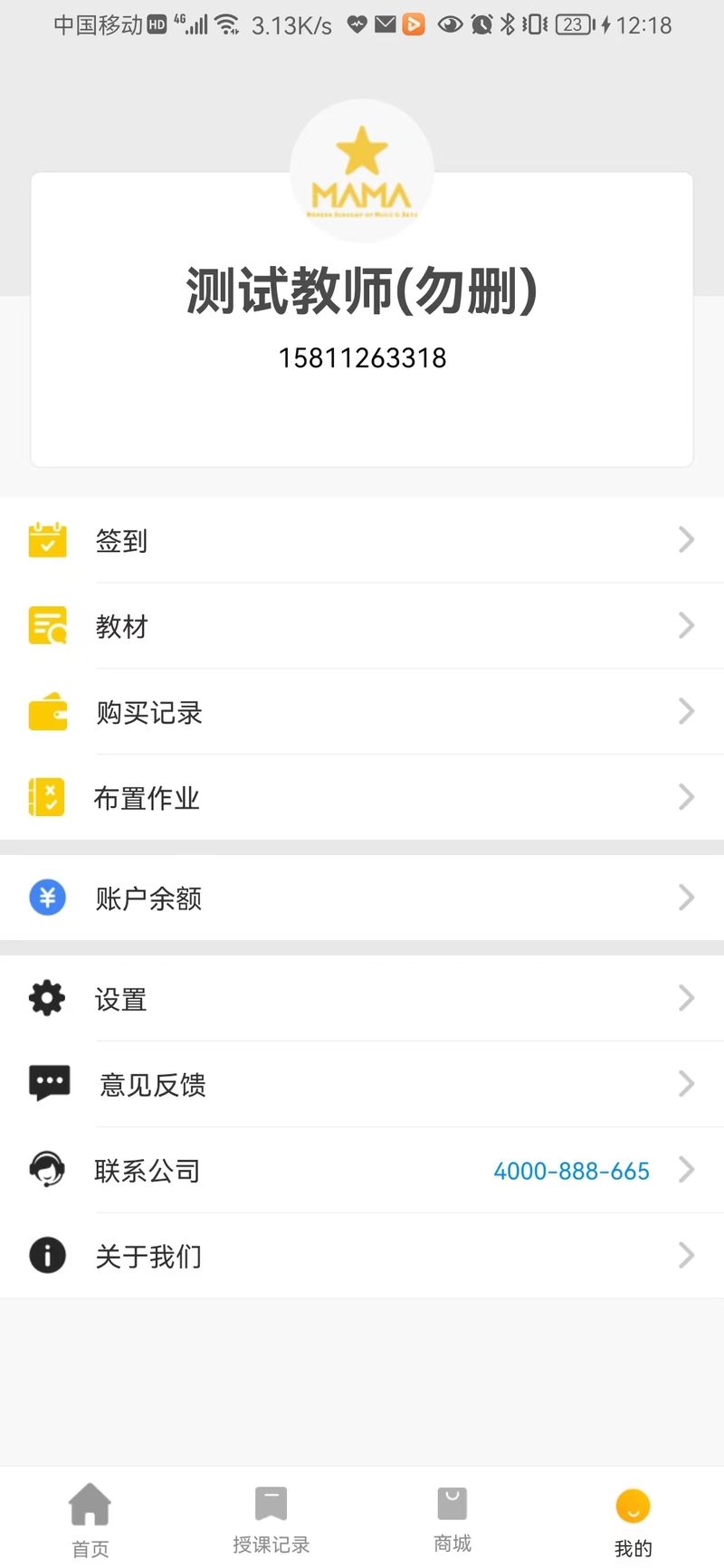Tap 联系公司 row with 4000-888-665
The height and width of the screenshot is (1568, 724).
click(x=362, y=1170)
